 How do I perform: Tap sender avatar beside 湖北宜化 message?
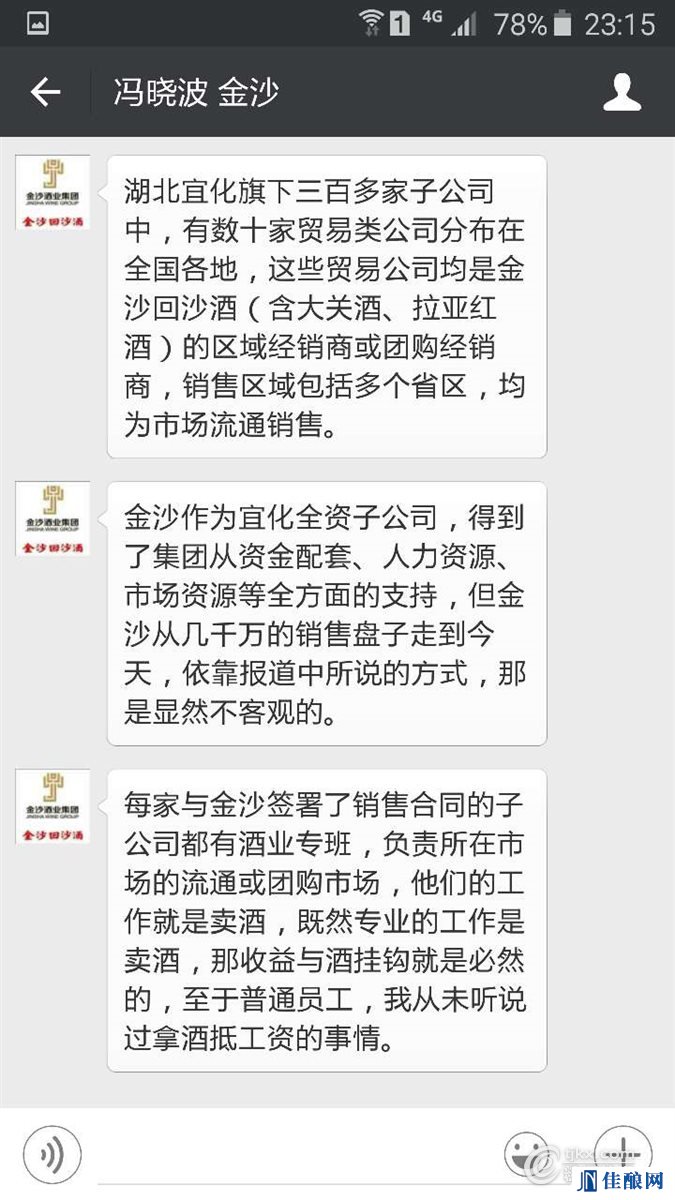point(52,193)
